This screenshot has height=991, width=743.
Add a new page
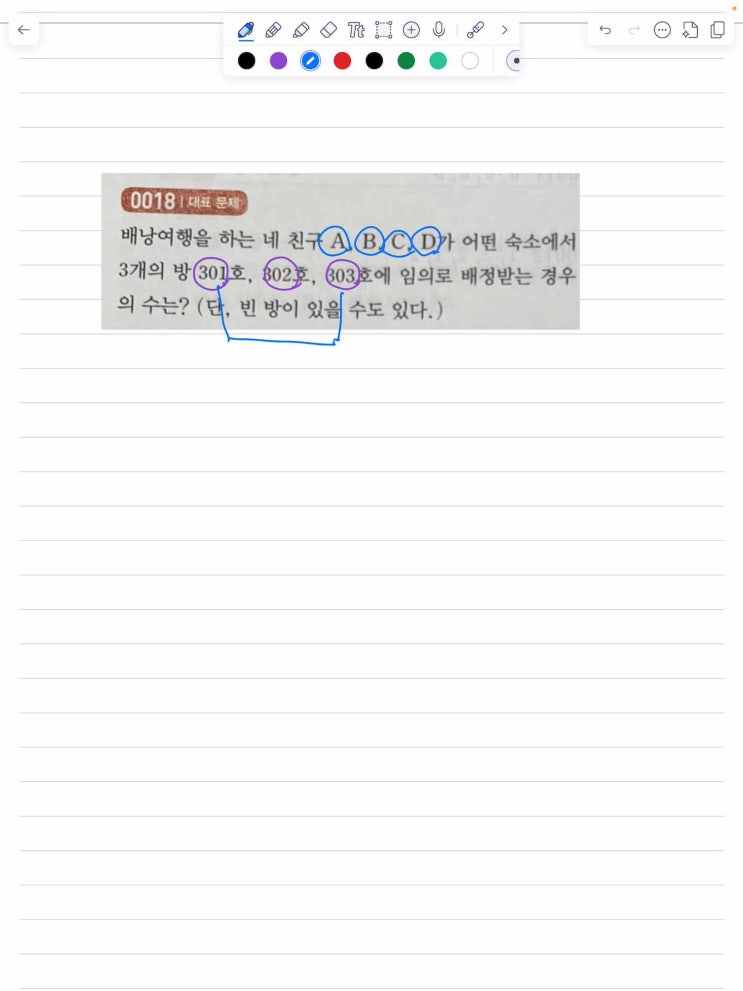tap(690, 30)
